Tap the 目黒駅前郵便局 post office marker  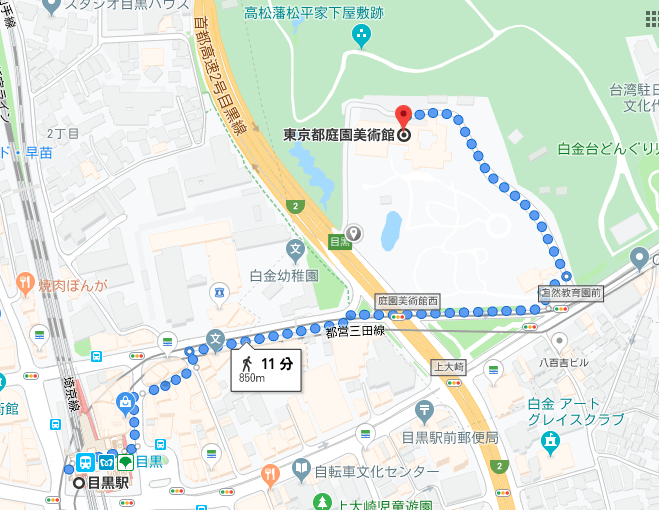[x=425, y=409]
